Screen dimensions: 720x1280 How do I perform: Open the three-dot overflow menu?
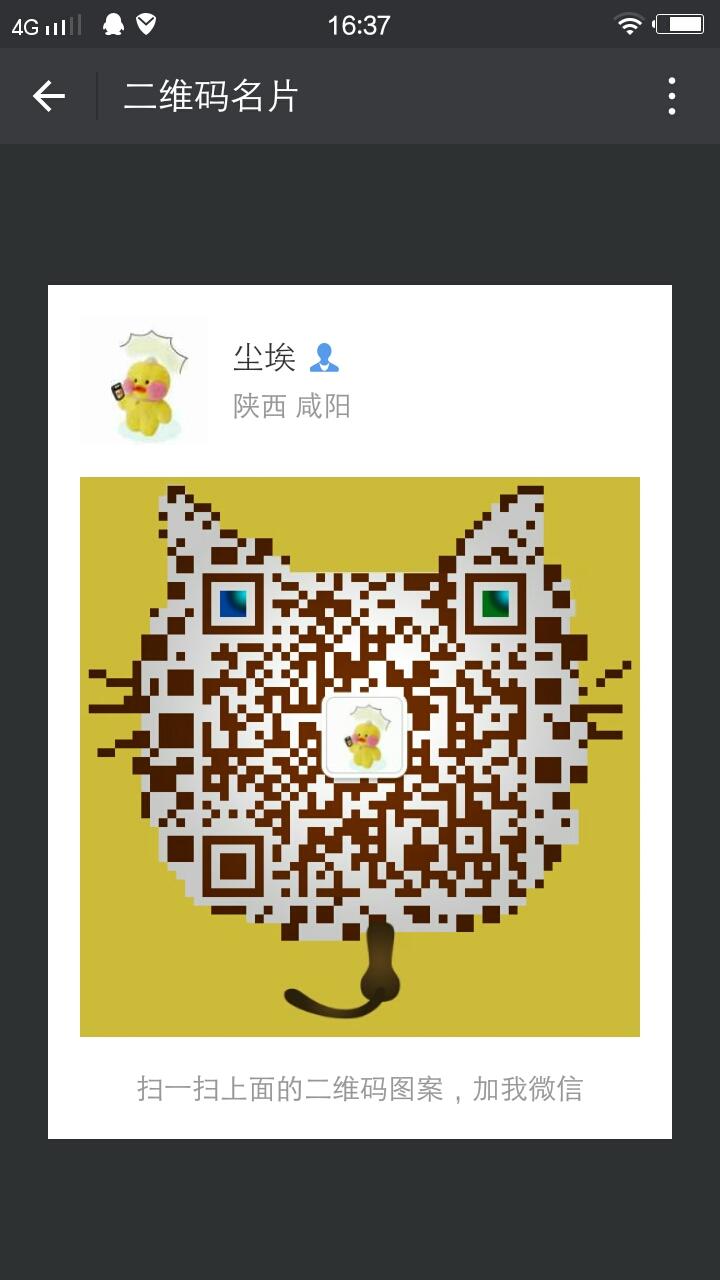[x=672, y=96]
